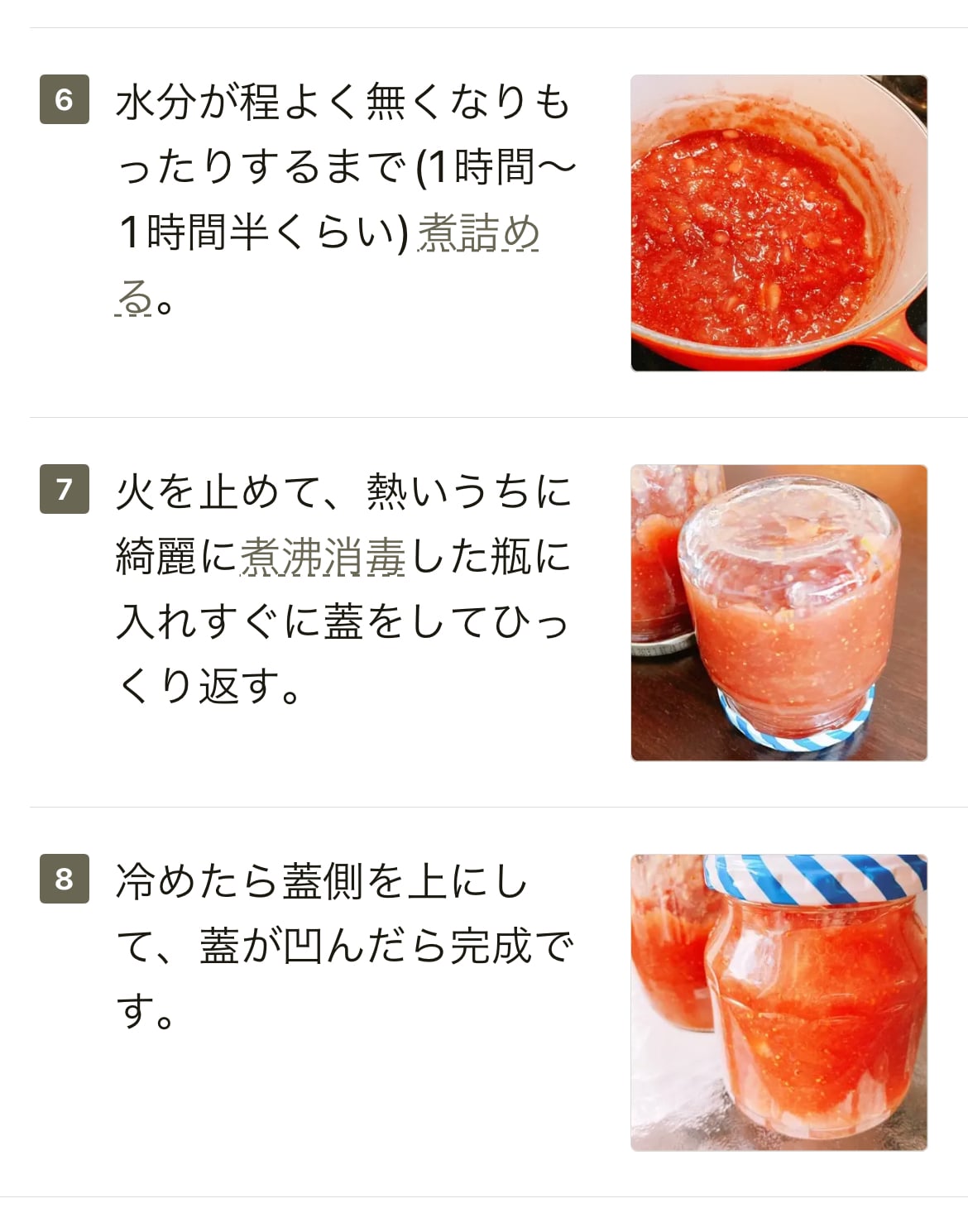Tap the 煮沸消毒 underlined link

pyautogui.click(x=323, y=557)
